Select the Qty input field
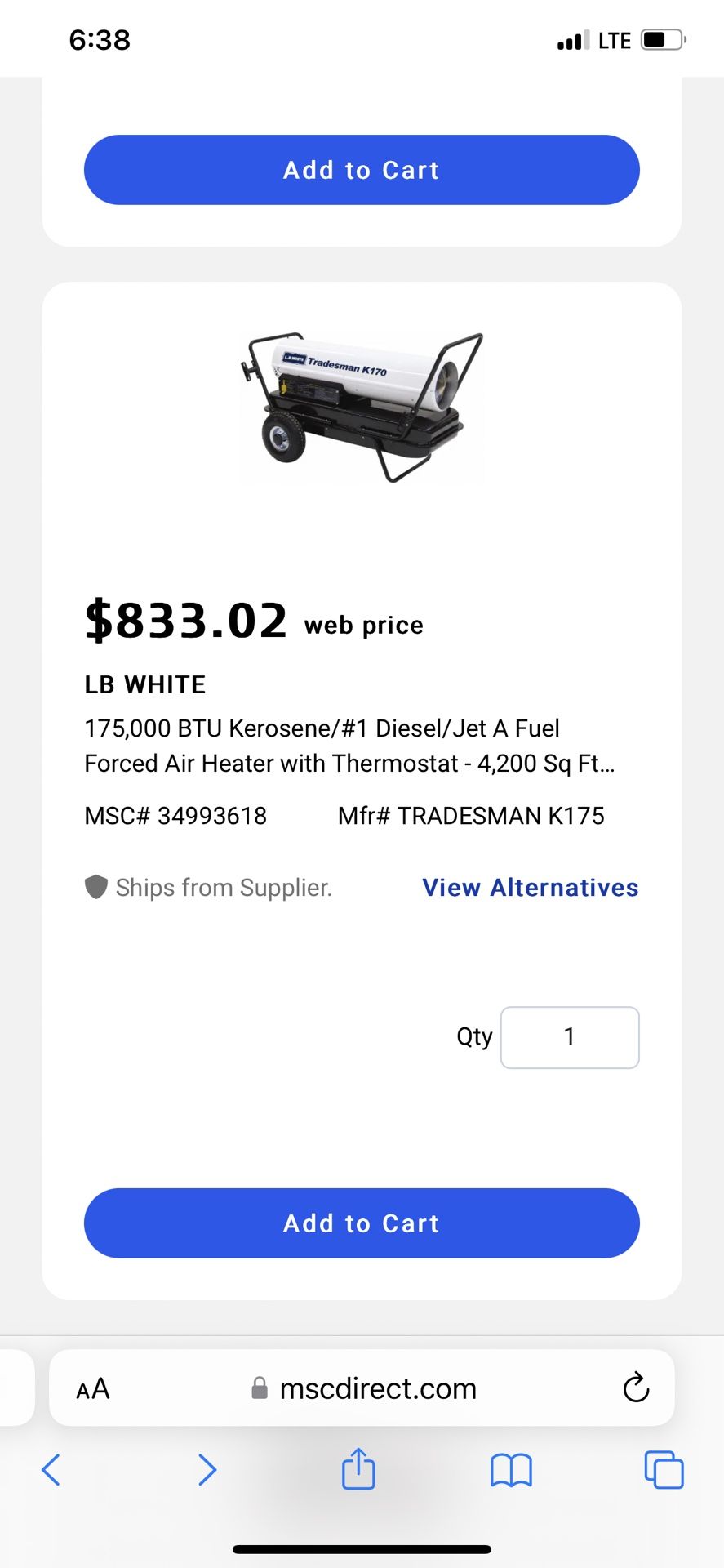The width and height of the screenshot is (724, 1568). 570,1037
